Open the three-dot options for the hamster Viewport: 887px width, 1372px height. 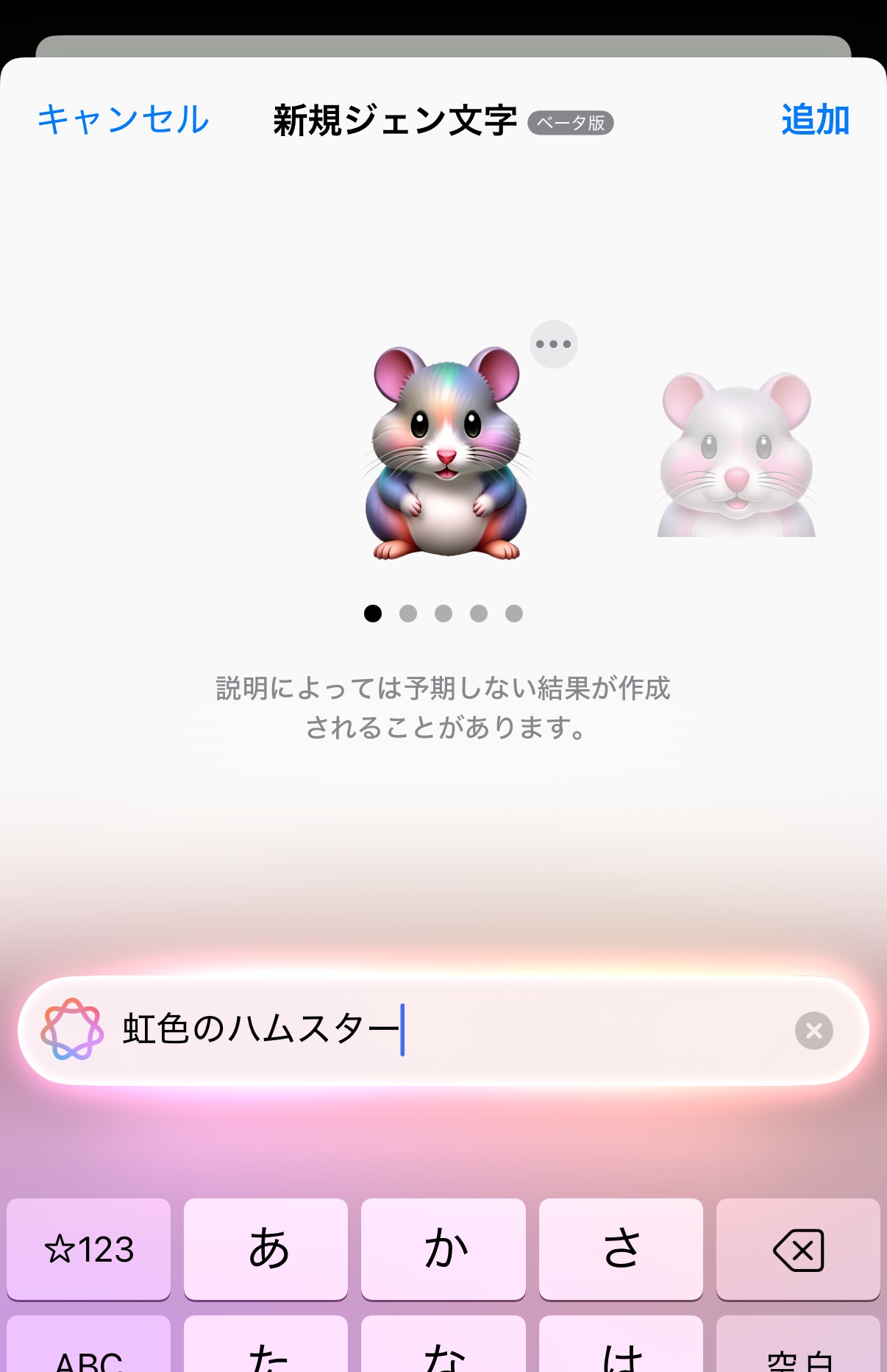tap(553, 344)
